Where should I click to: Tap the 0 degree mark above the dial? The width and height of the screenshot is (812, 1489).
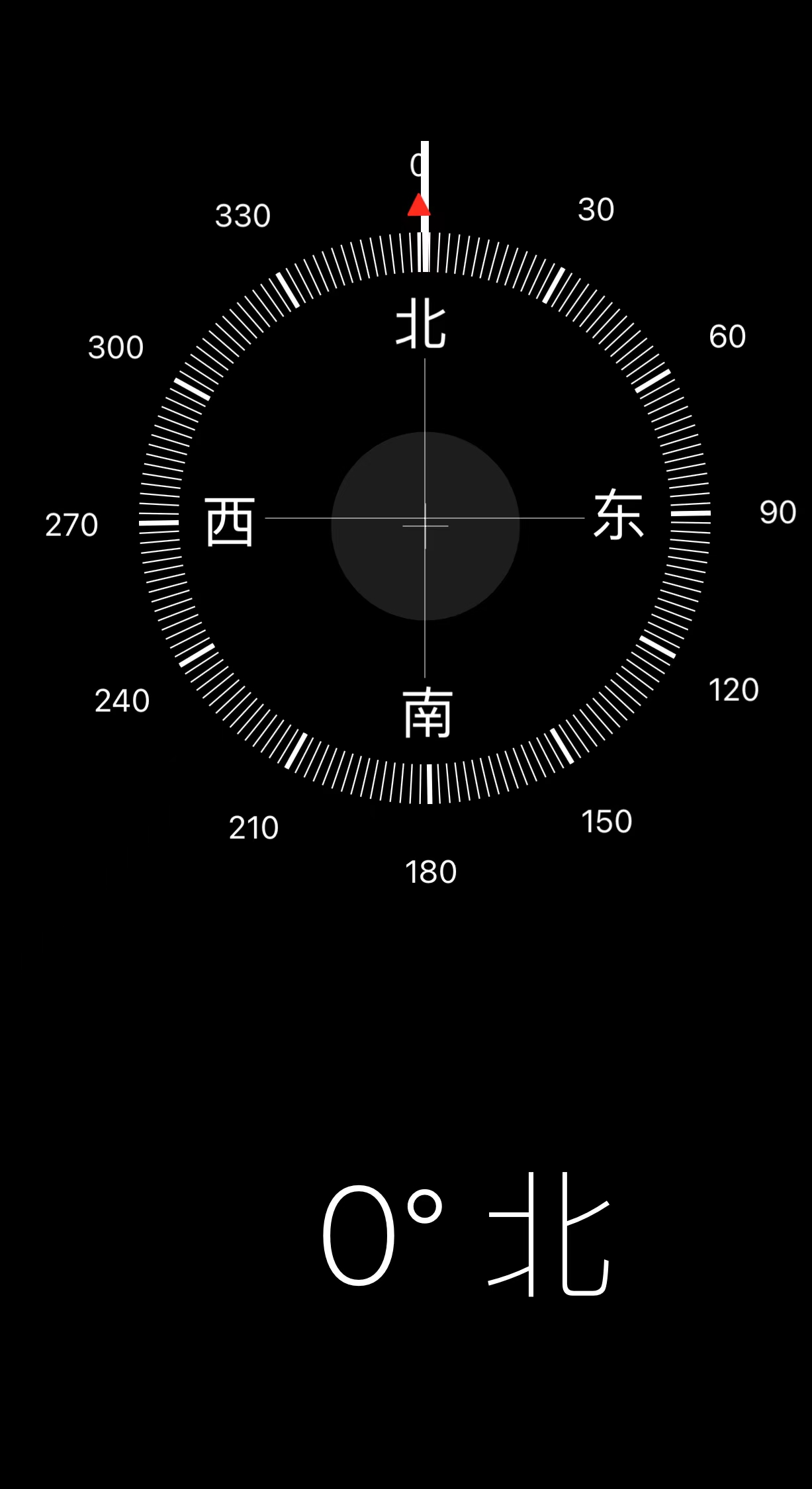(x=416, y=165)
